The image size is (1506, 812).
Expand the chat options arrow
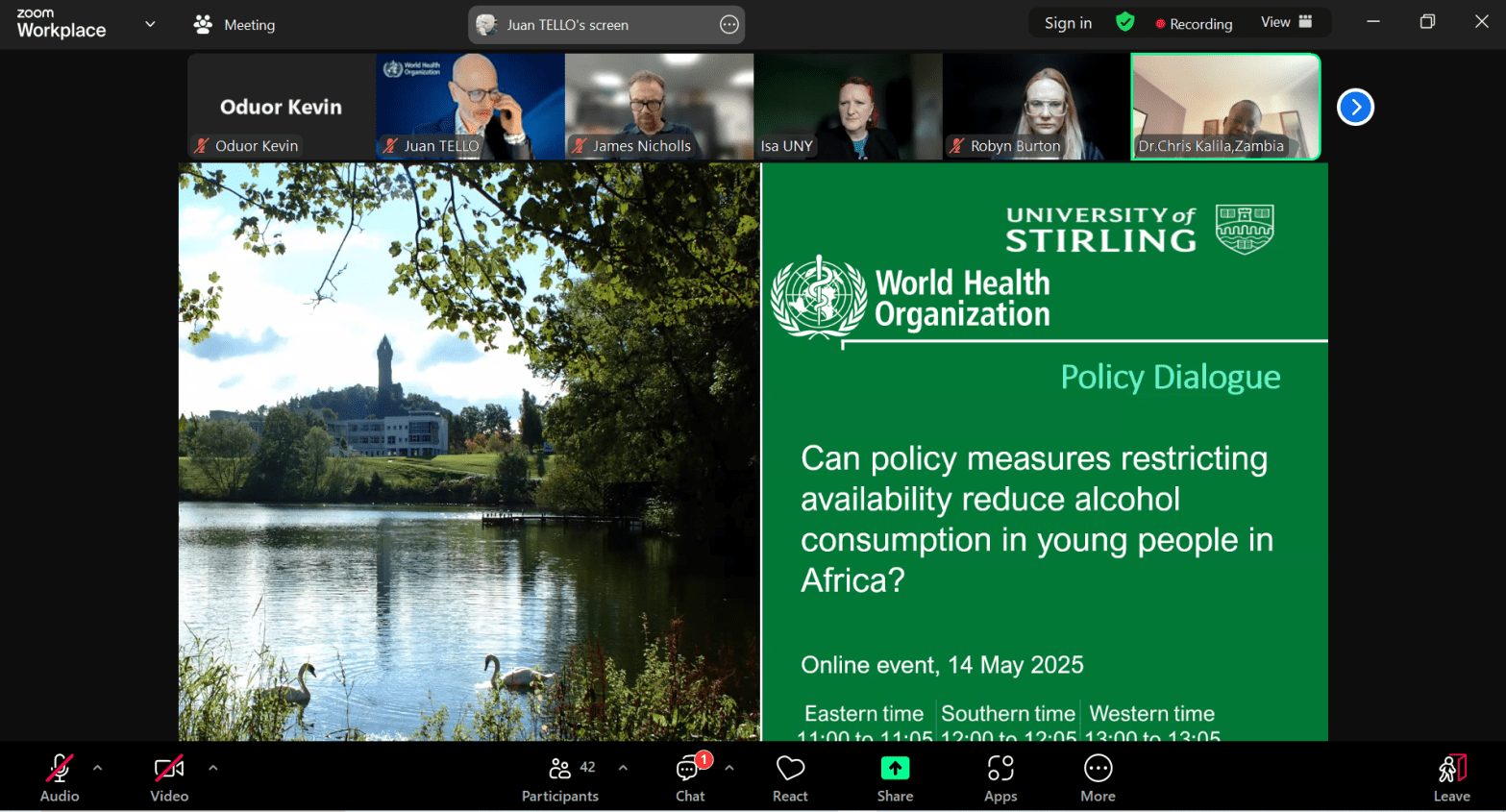click(728, 768)
